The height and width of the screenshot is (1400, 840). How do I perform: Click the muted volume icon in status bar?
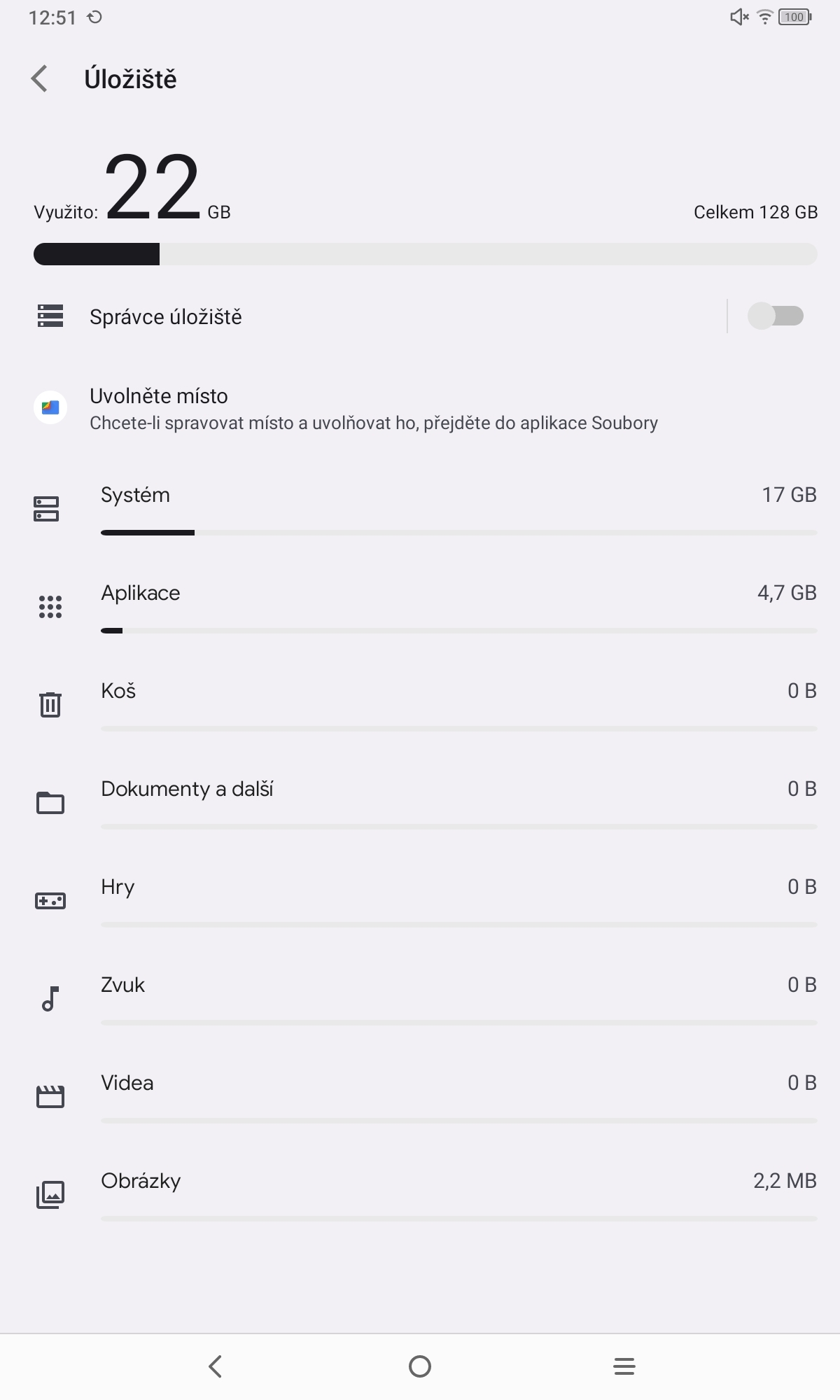737,17
